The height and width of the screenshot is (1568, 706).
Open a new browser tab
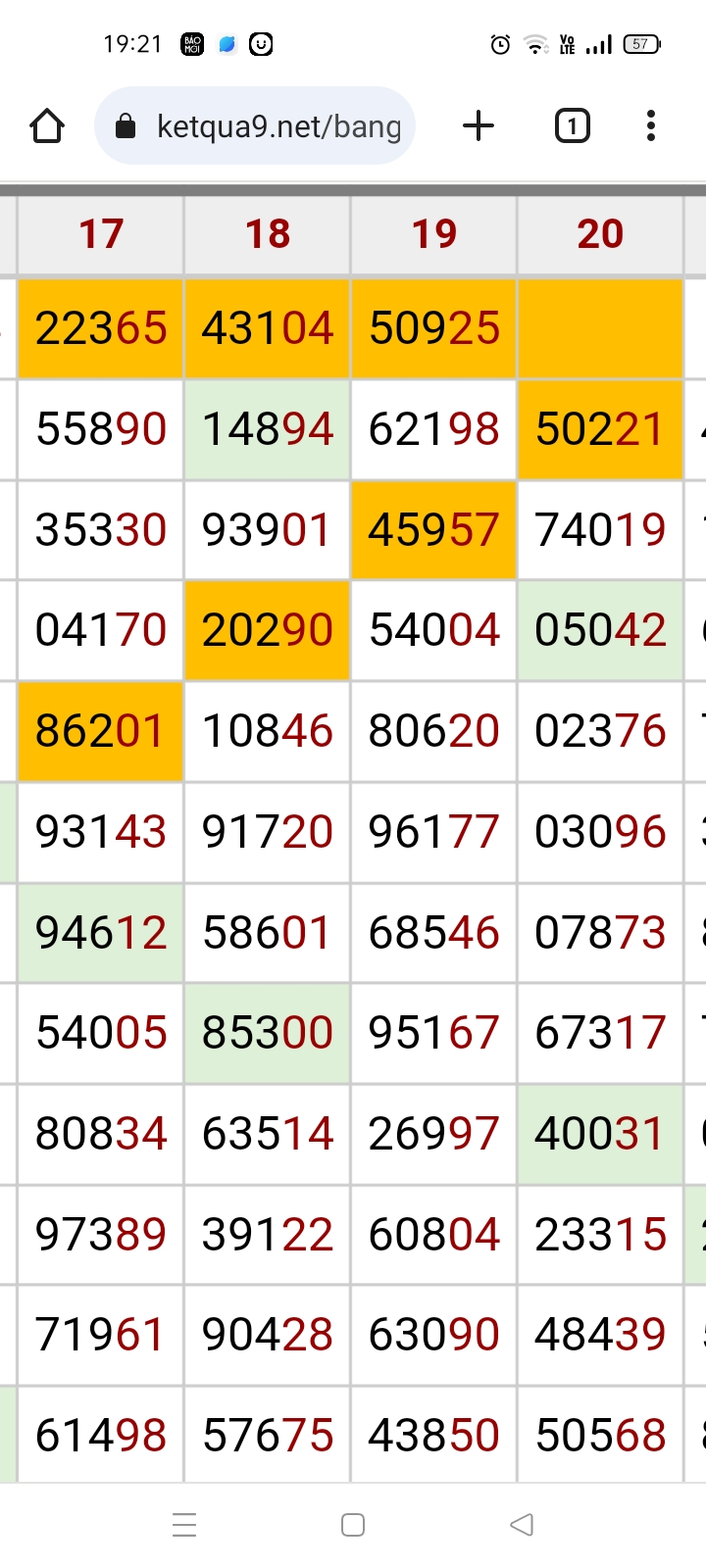(x=479, y=126)
